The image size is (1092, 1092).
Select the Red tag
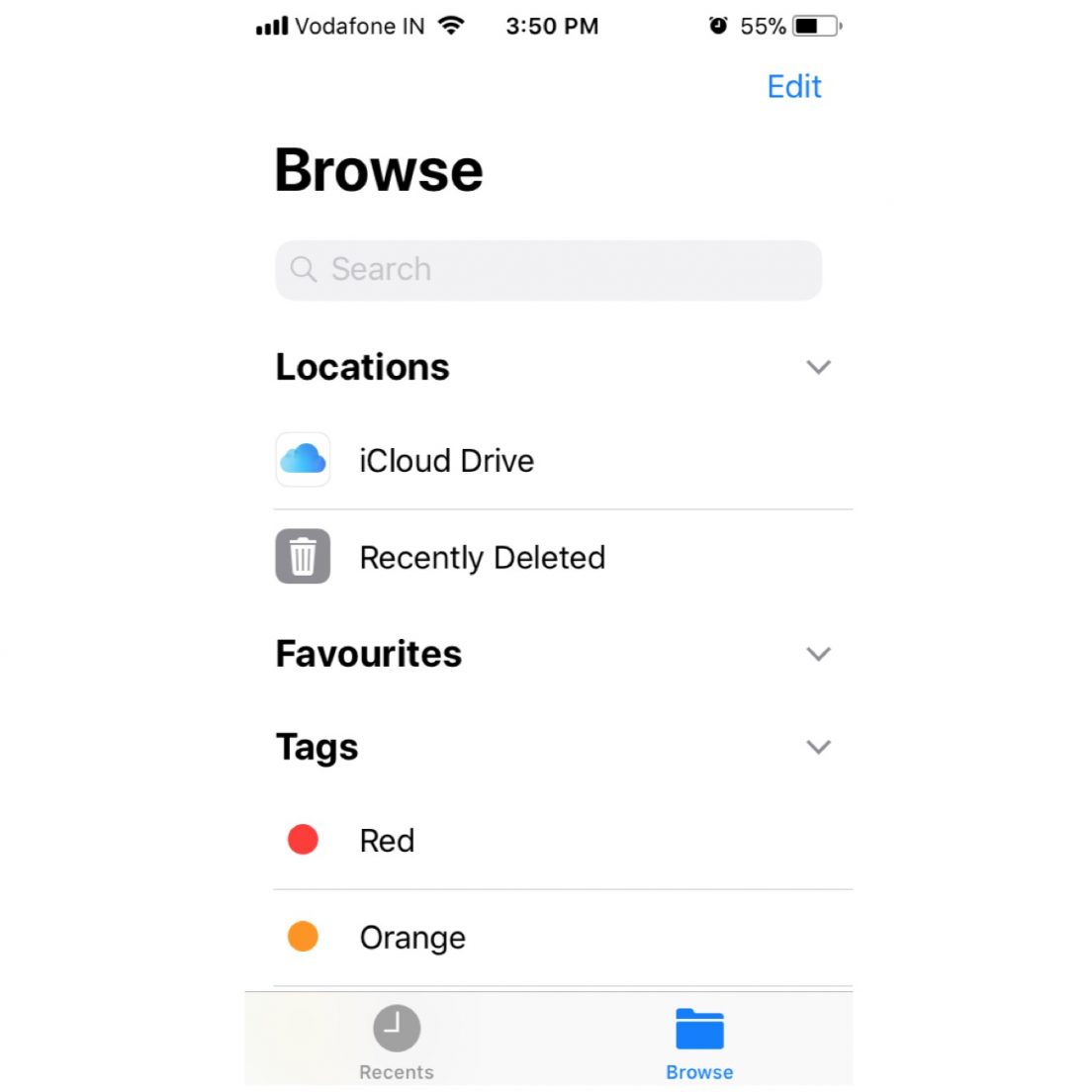[387, 841]
